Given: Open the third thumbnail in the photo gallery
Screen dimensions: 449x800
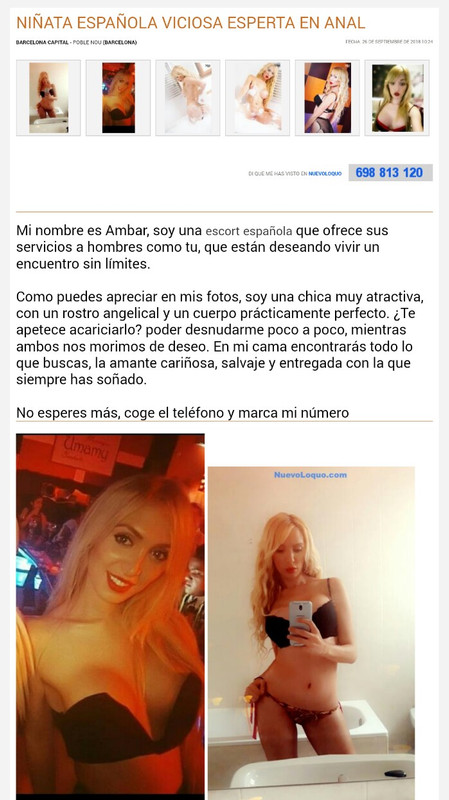Looking at the screenshot, I should (x=188, y=98).
